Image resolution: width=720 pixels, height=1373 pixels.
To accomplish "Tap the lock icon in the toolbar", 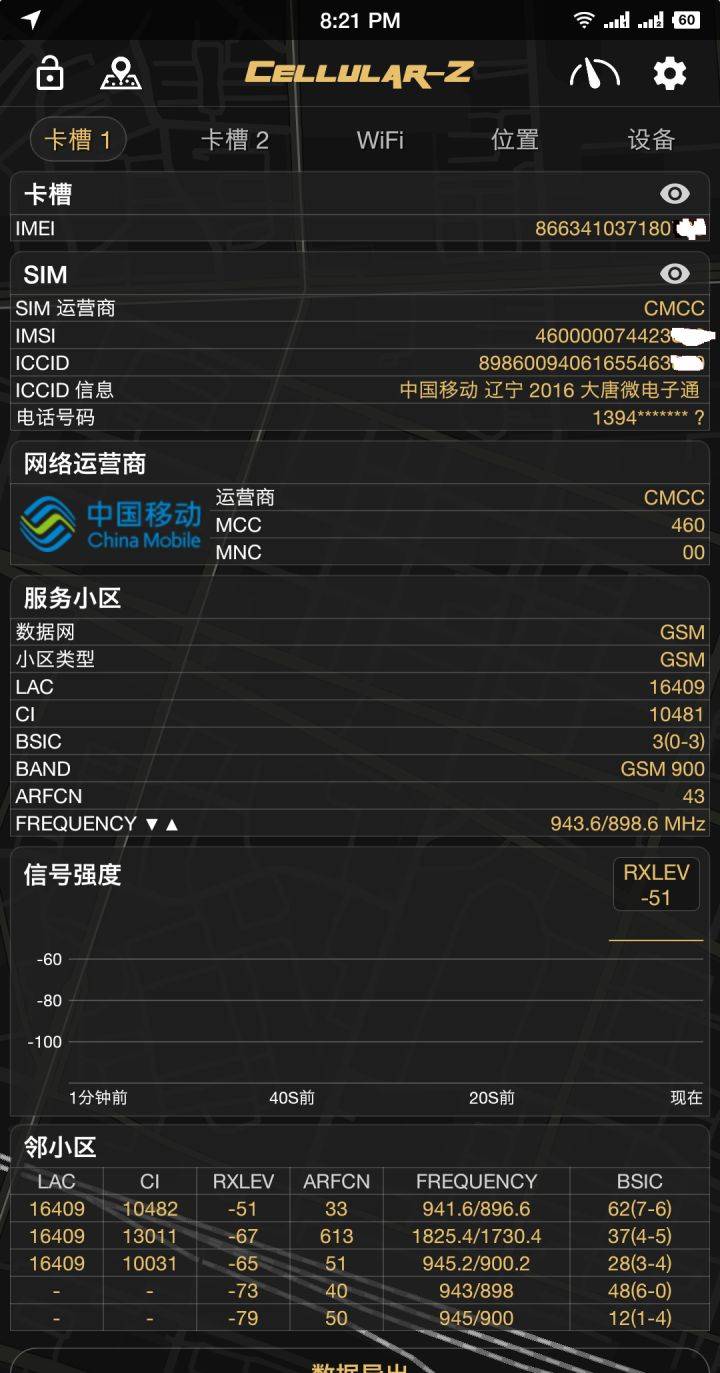I will click(x=49, y=73).
